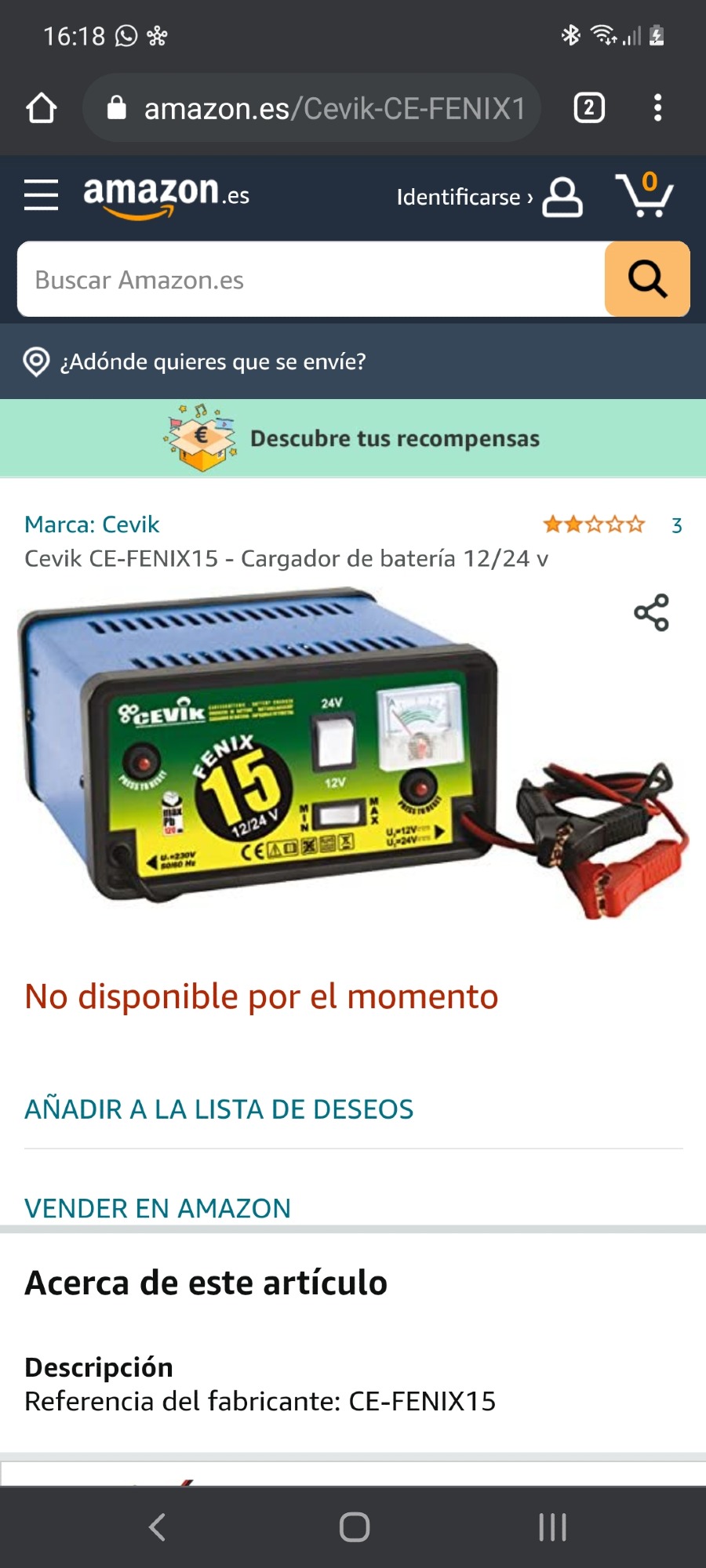Open the shopping cart
This screenshot has width=706, height=1568.
tap(645, 194)
